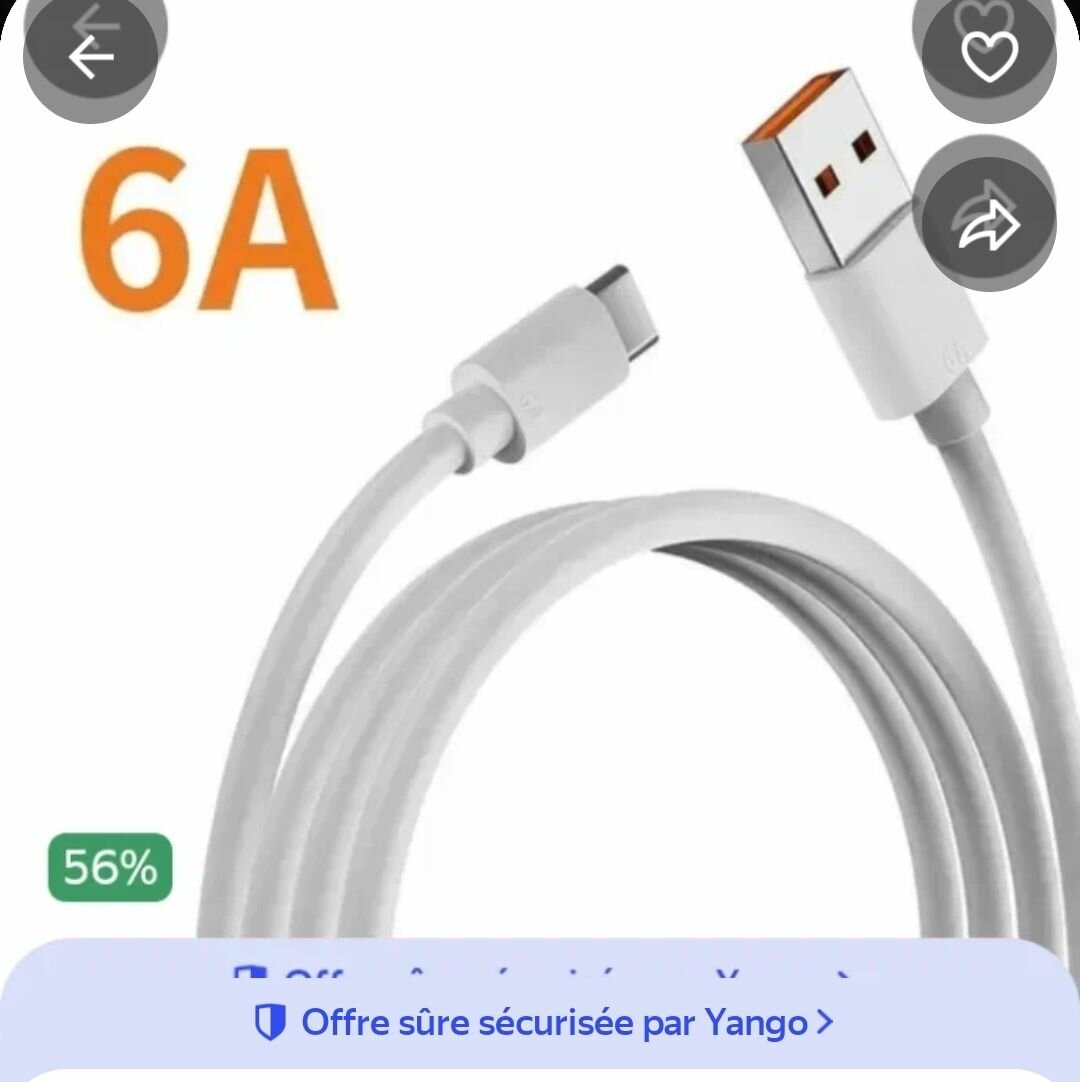Add this cable to favorites
Image resolution: width=1080 pixels, height=1082 pixels.
pos(988,57)
